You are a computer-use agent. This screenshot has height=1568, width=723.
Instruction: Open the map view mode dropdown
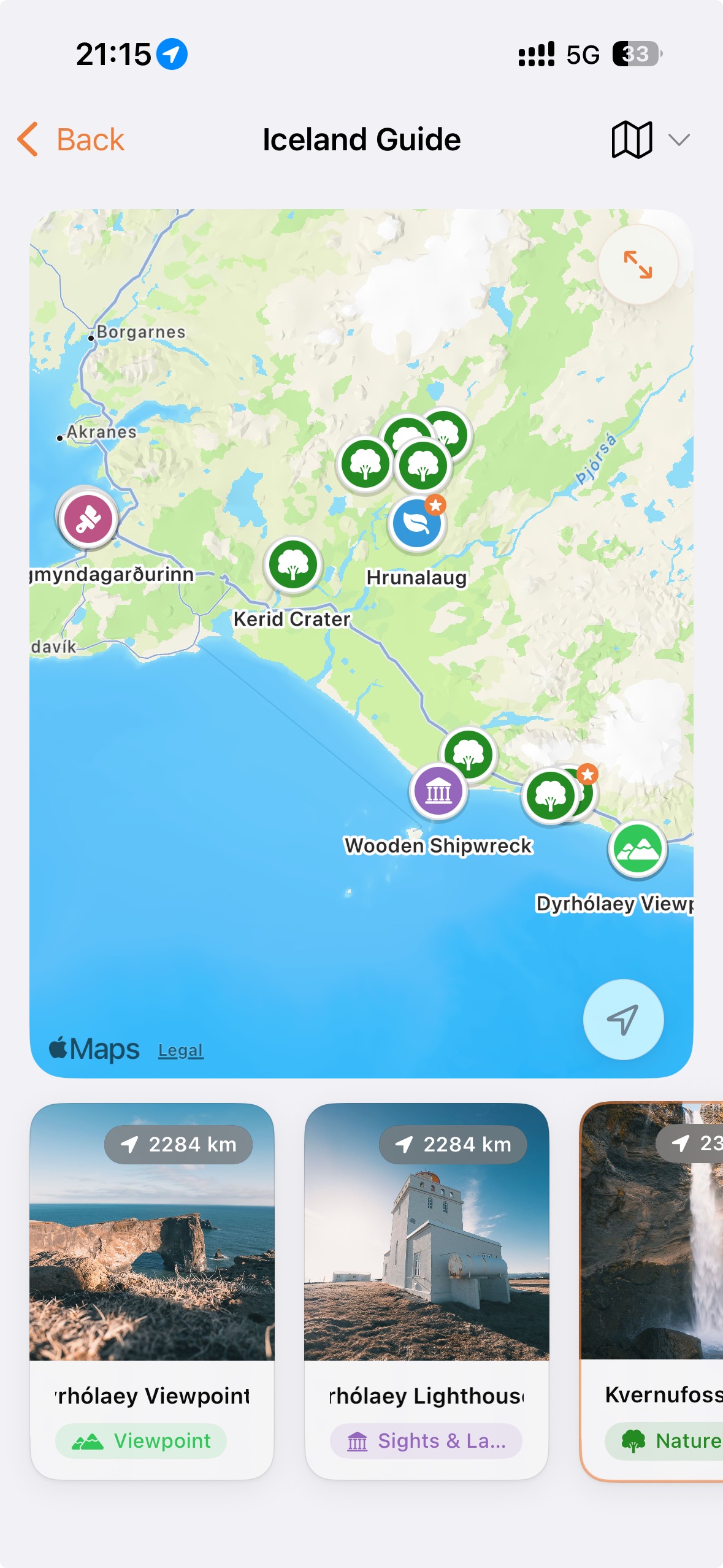(651, 140)
